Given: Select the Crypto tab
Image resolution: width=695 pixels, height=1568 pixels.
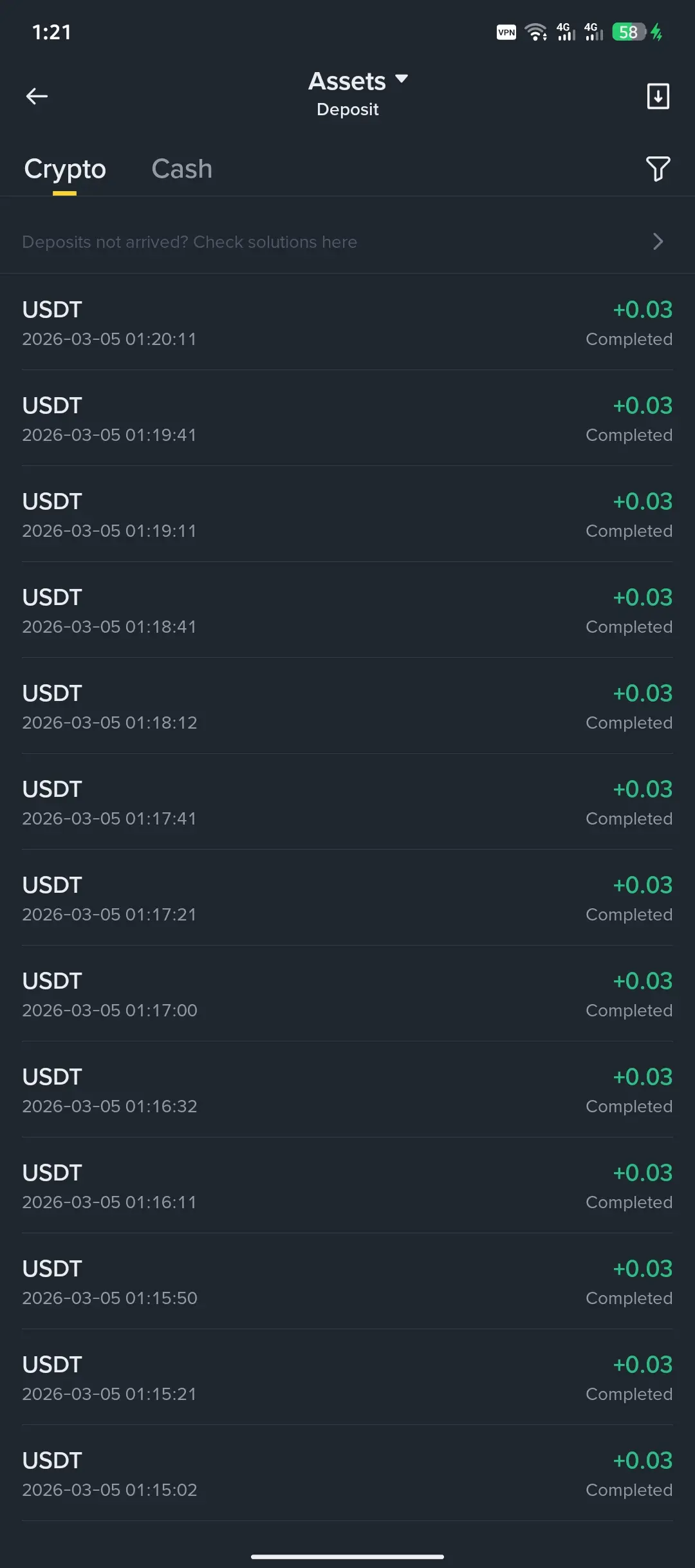Looking at the screenshot, I should 65,169.
